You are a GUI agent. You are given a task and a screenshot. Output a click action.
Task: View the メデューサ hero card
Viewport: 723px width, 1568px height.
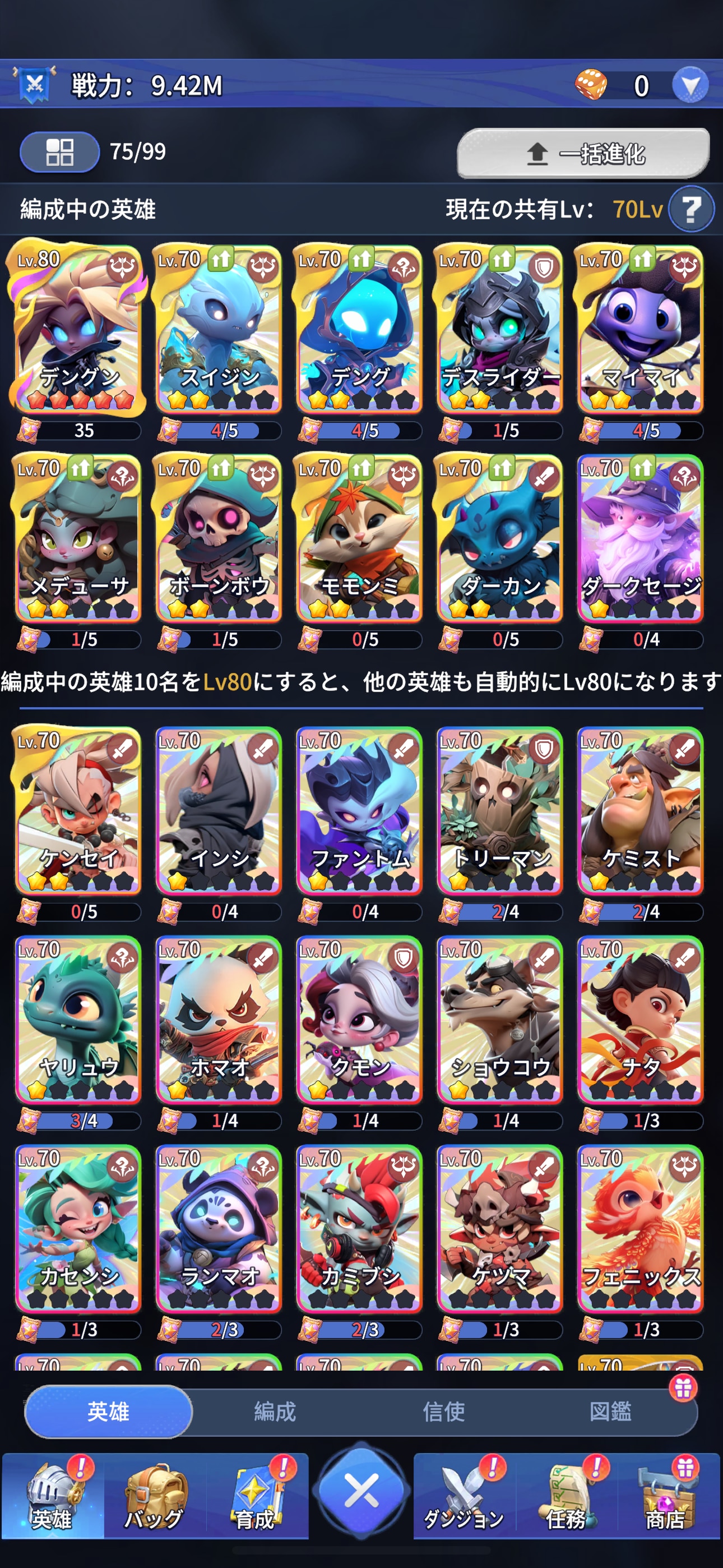pos(77,538)
